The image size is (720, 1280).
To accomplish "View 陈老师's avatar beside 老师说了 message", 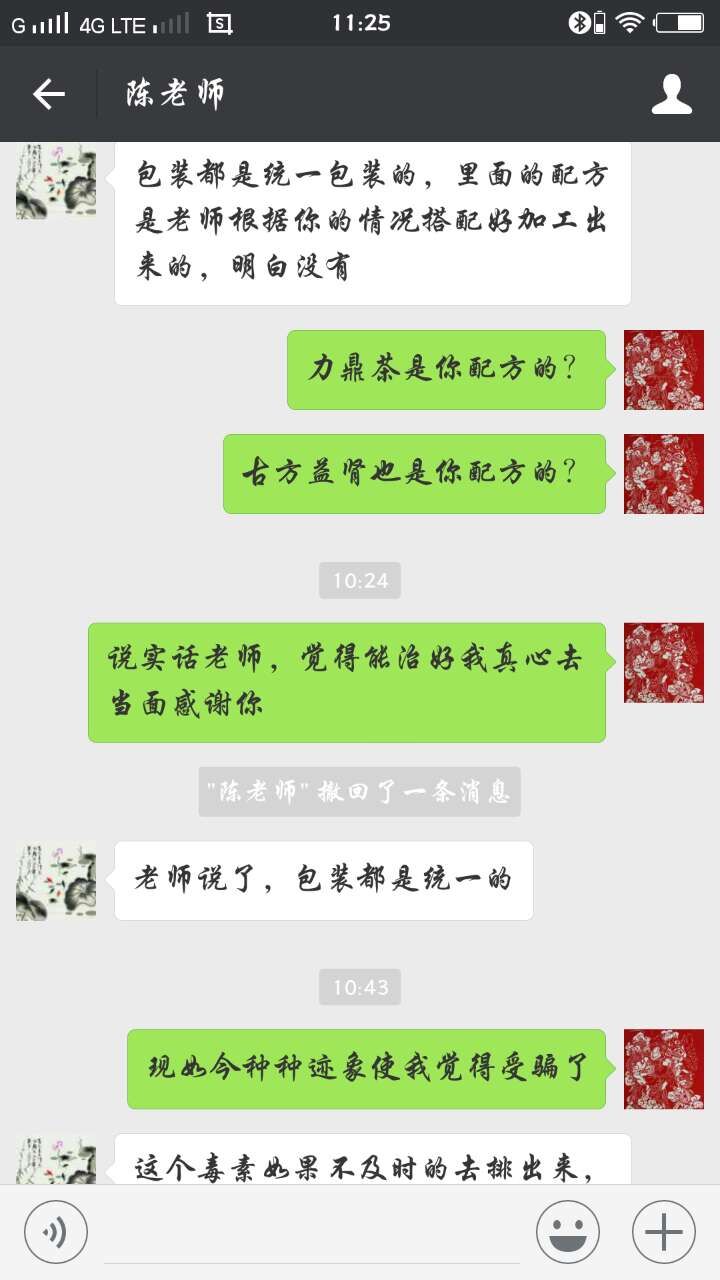I will (56, 881).
